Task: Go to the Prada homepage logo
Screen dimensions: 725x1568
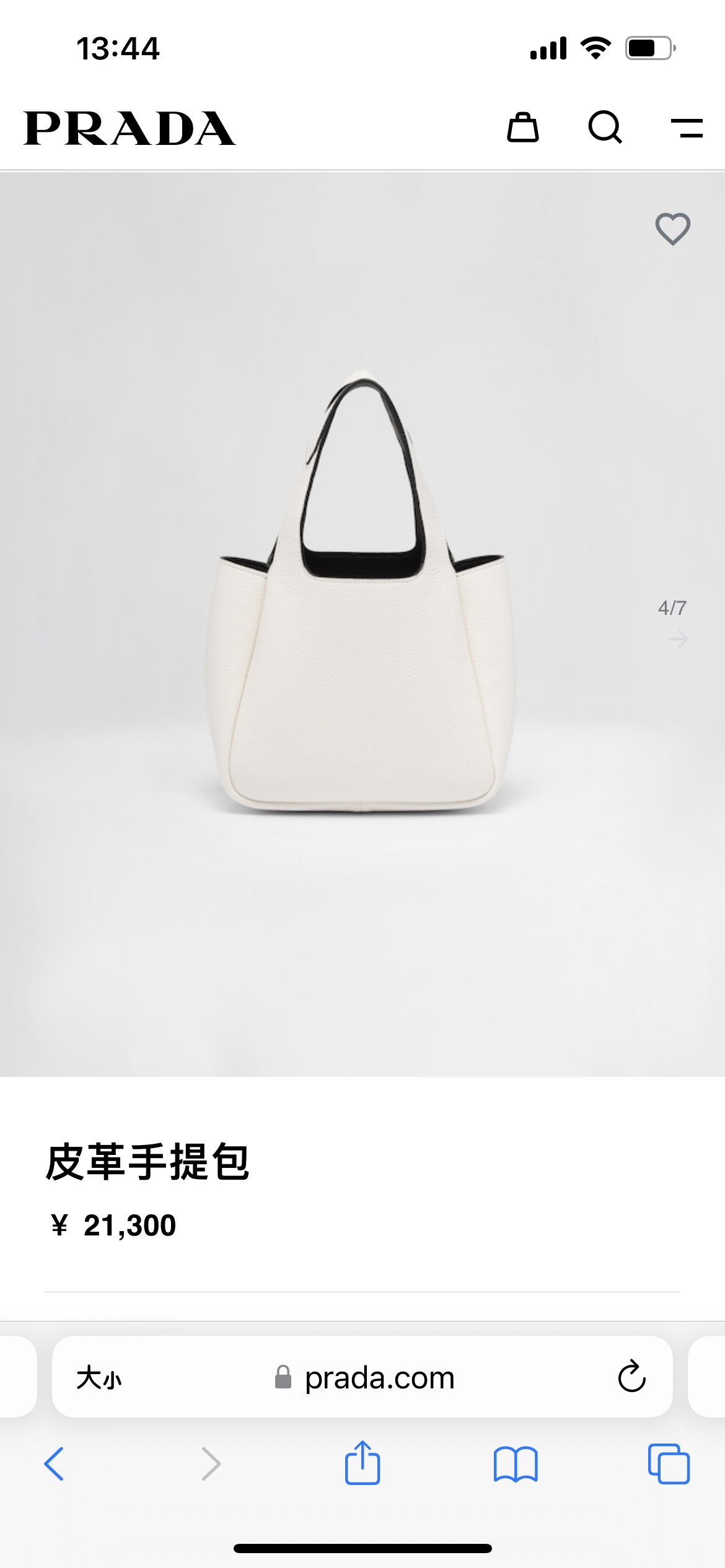Action: (x=130, y=129)
